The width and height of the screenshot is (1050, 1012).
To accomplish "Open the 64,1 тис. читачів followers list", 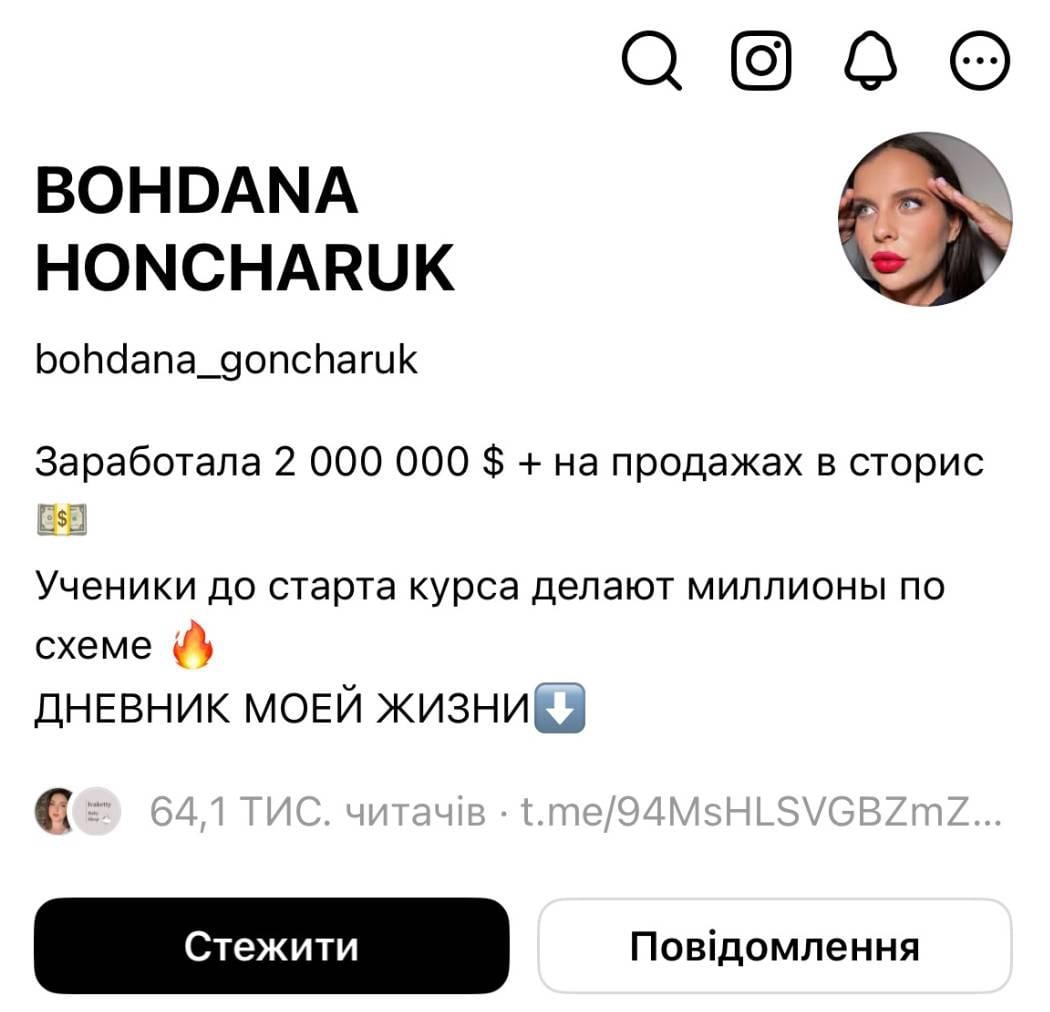I will [x=317, y=812].
